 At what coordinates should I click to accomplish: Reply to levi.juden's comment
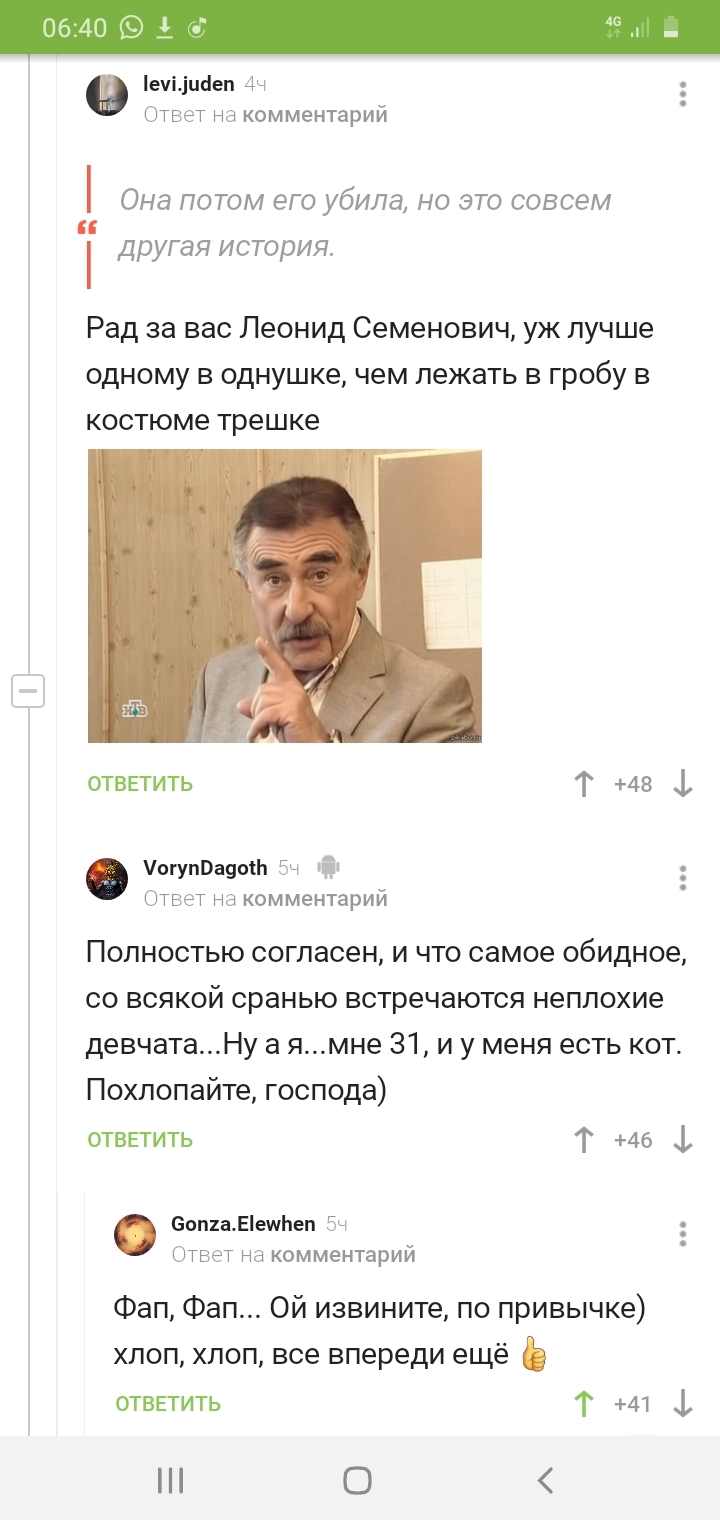[x=140, y=784]
